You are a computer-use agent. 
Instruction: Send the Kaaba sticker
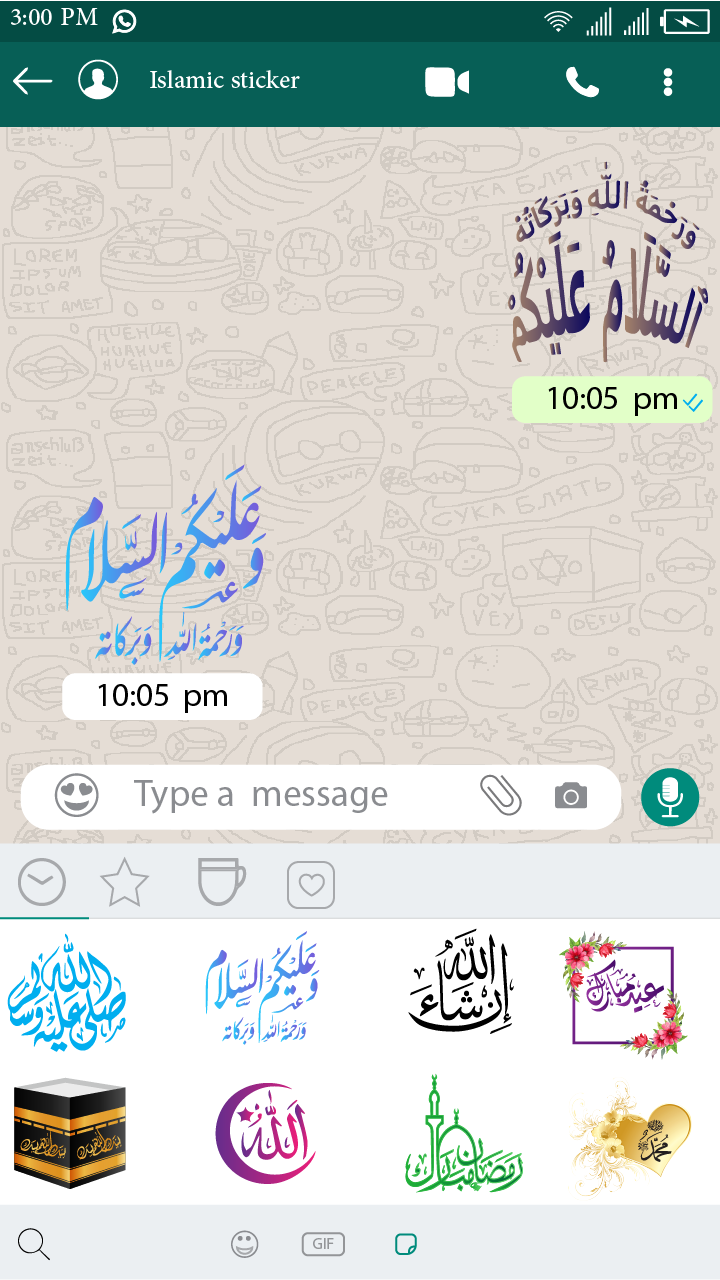[70, 1132]
